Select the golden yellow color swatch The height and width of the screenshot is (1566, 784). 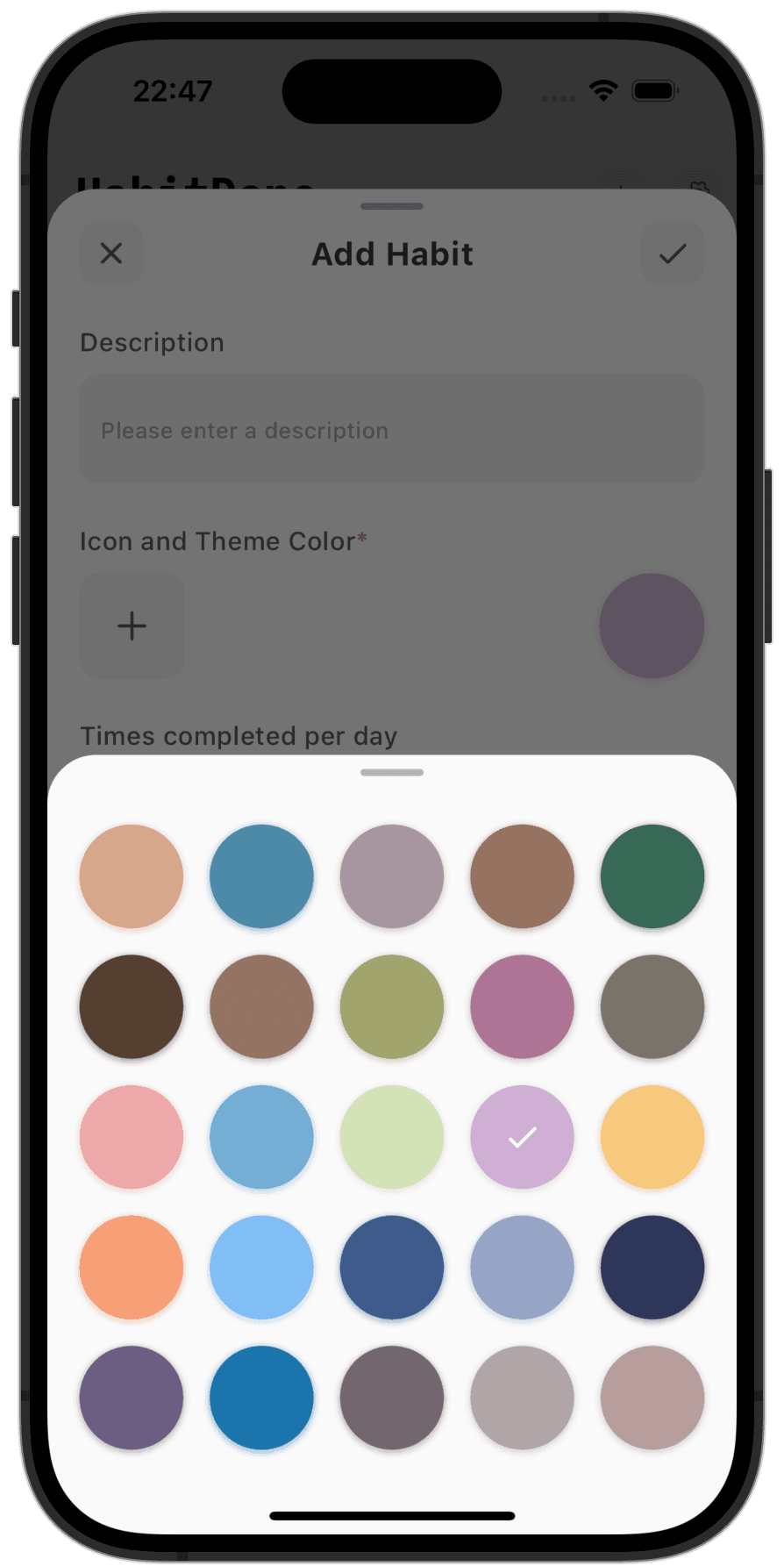click(x=652, y=1136)
